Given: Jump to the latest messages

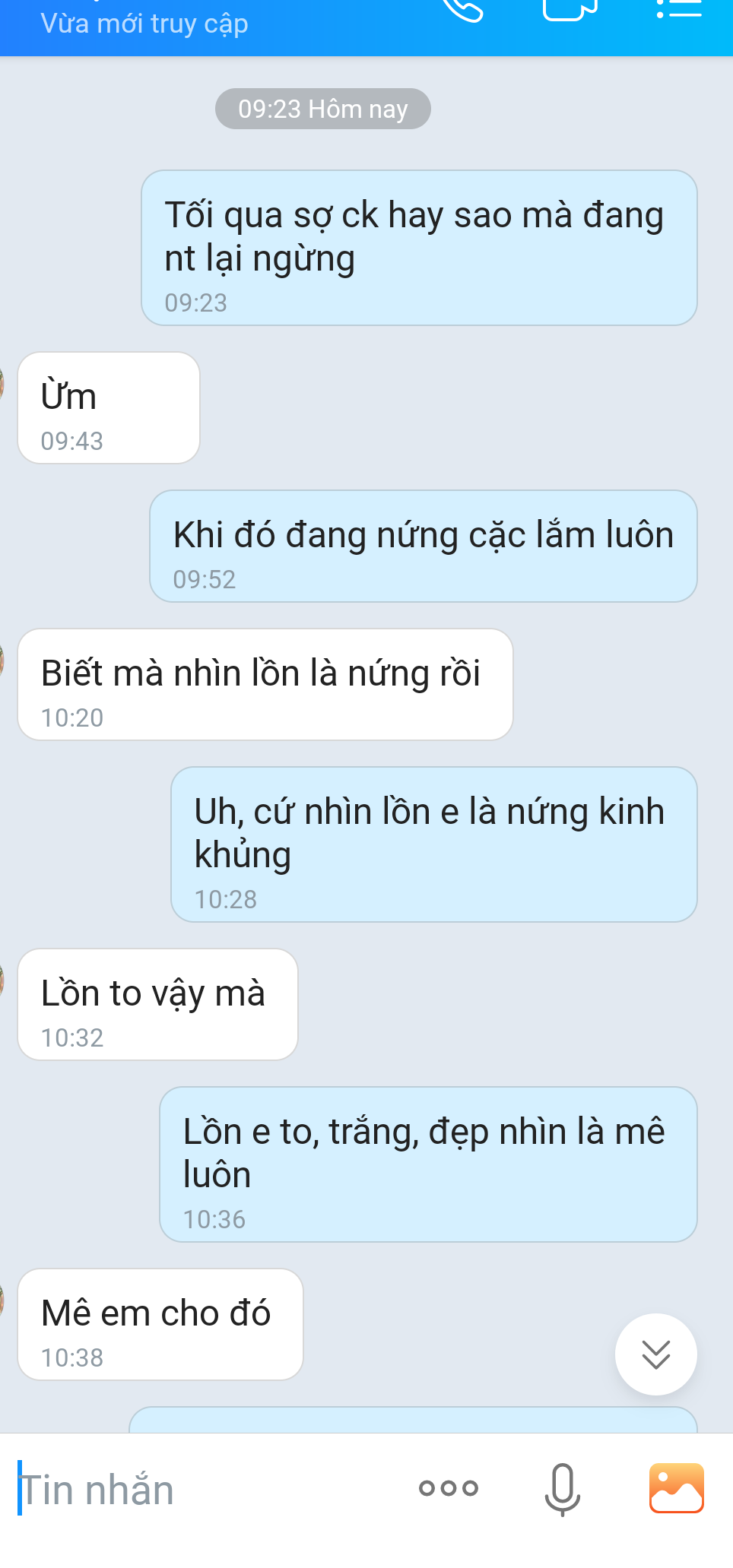Looking at the screenshot, I should tap(655, 1354).
